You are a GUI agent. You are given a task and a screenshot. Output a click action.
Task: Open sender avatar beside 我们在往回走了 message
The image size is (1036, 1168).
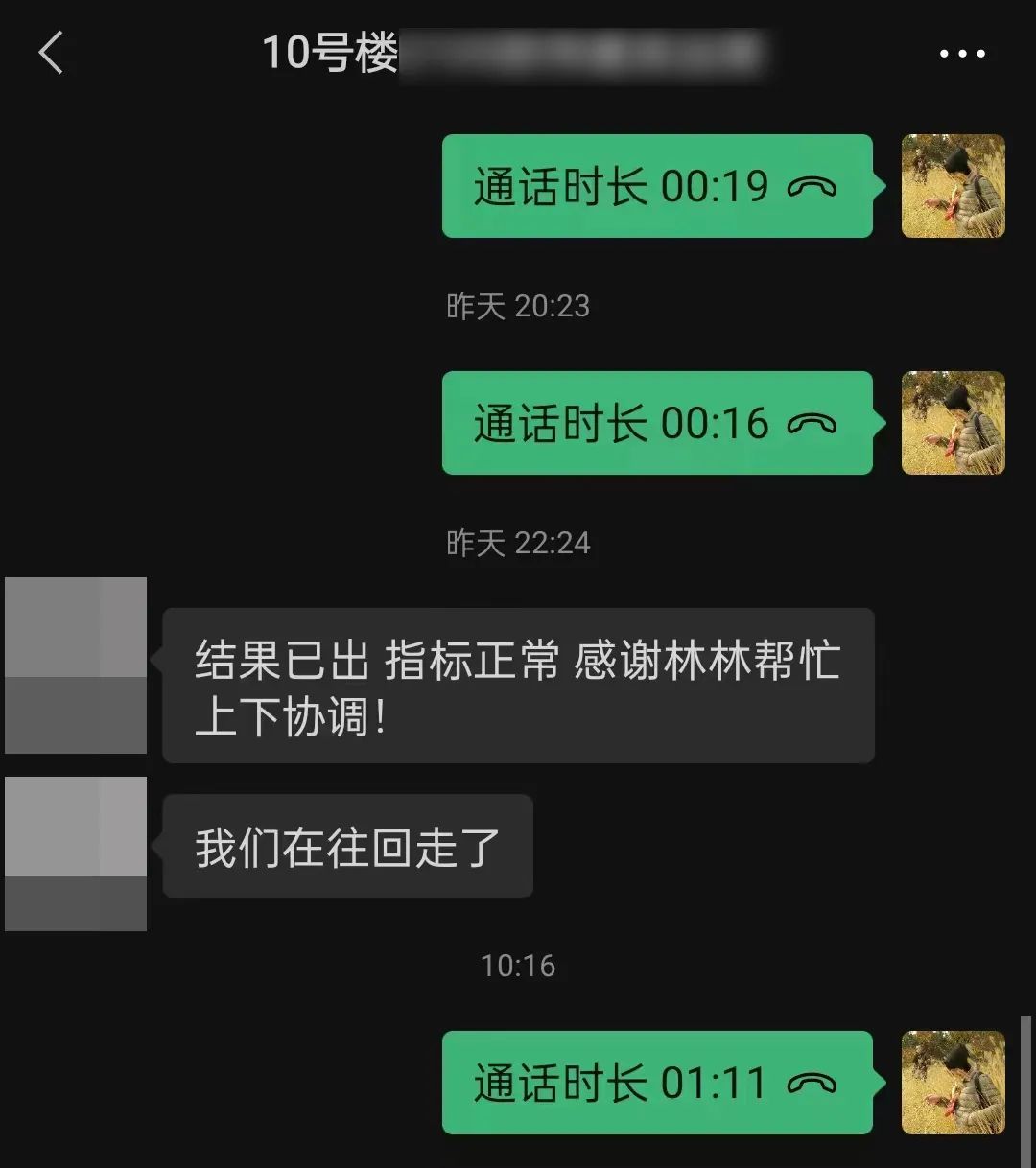pos(76,853)
